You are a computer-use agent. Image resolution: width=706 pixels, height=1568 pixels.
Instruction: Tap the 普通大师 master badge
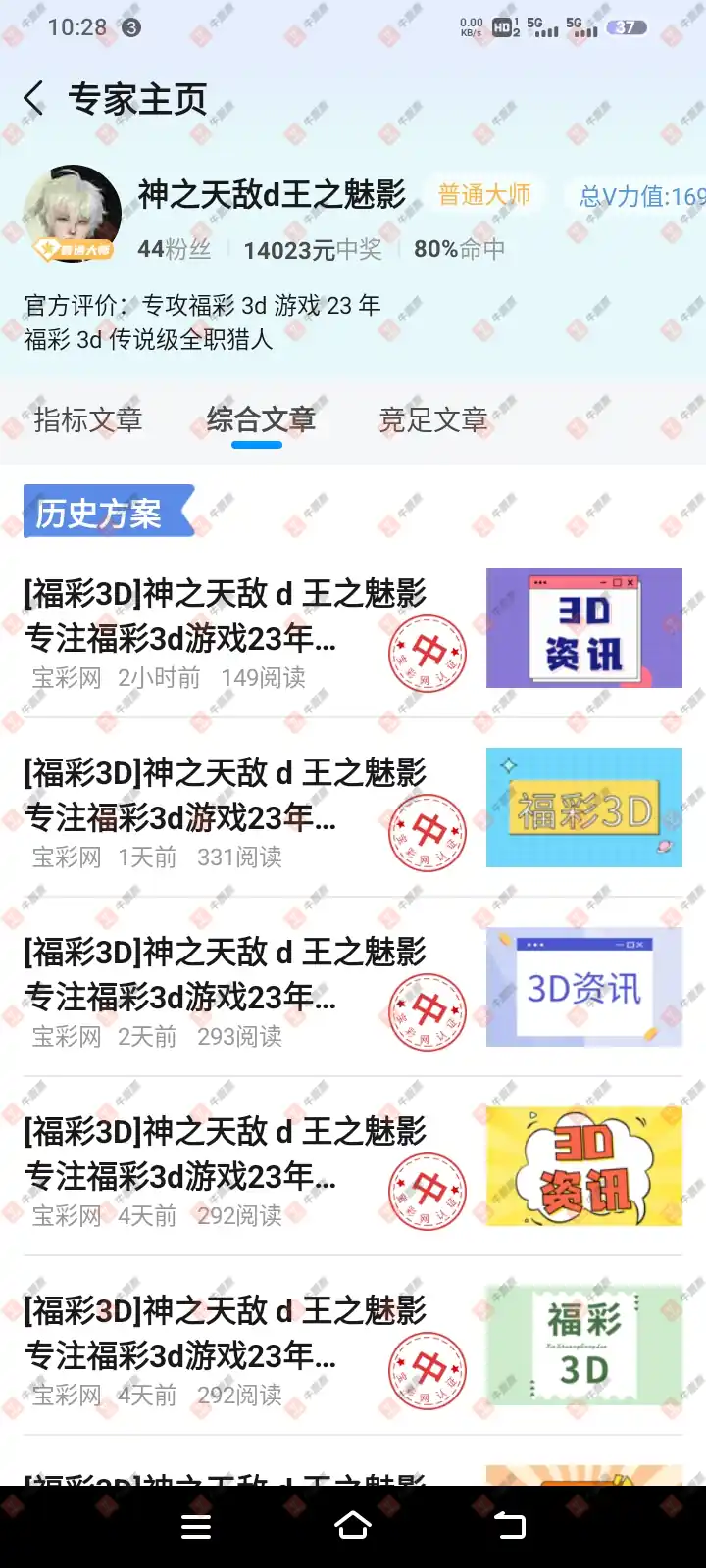pyautogui.click(x=483, y=195)
